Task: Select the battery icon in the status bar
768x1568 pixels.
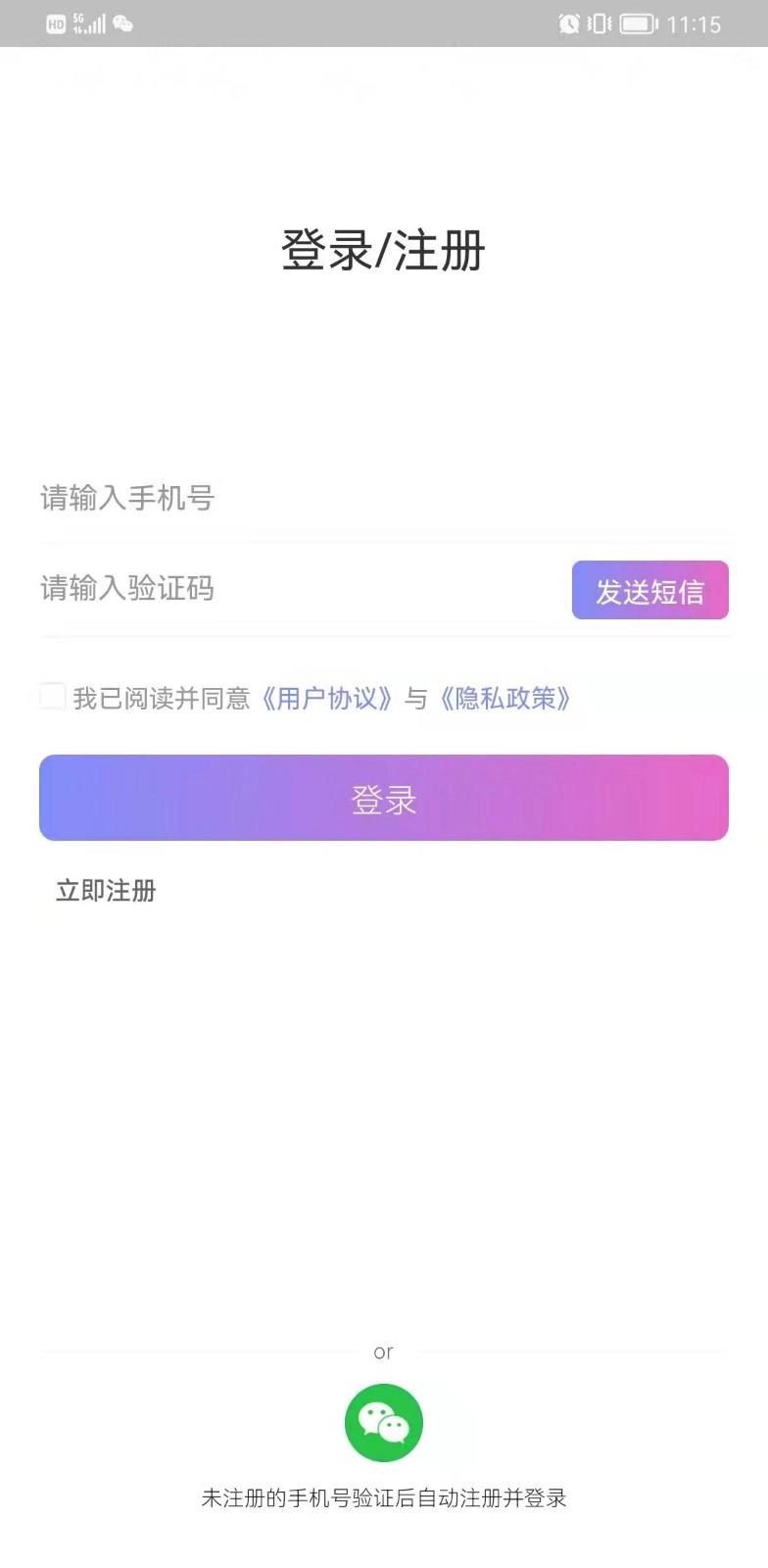Action: pos(638,22)
